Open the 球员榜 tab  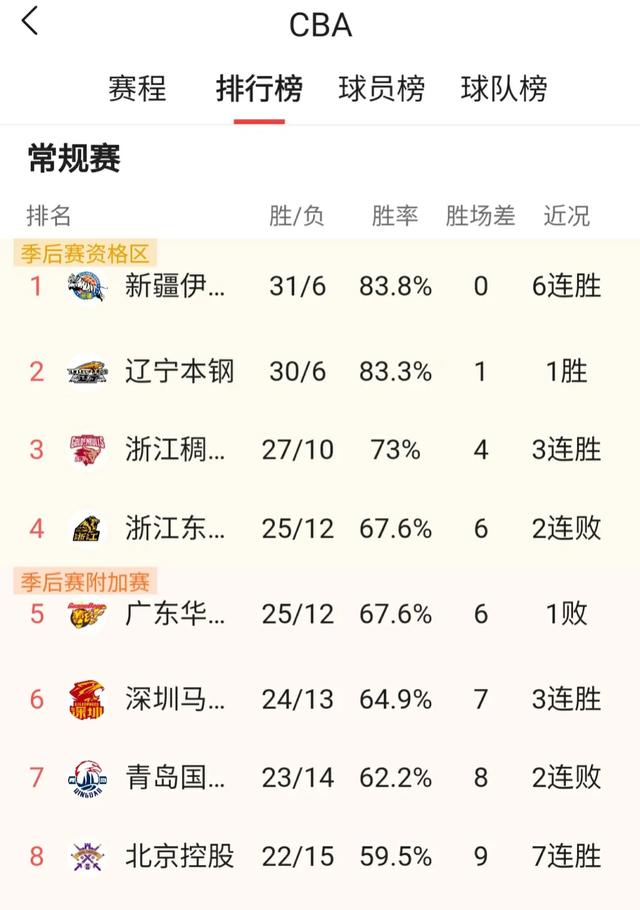[381, 89]
